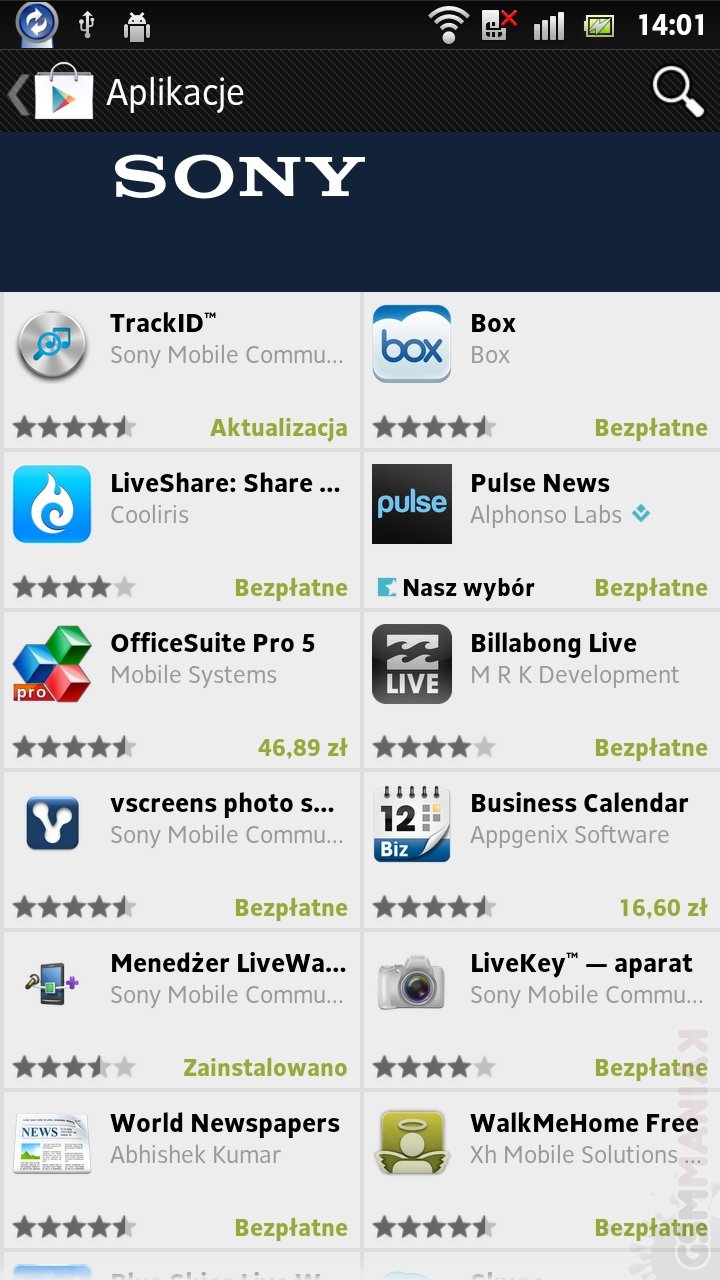Go back via the Play Store bag icon
This screenshot has height=1280, width=720.
[62, 93]
